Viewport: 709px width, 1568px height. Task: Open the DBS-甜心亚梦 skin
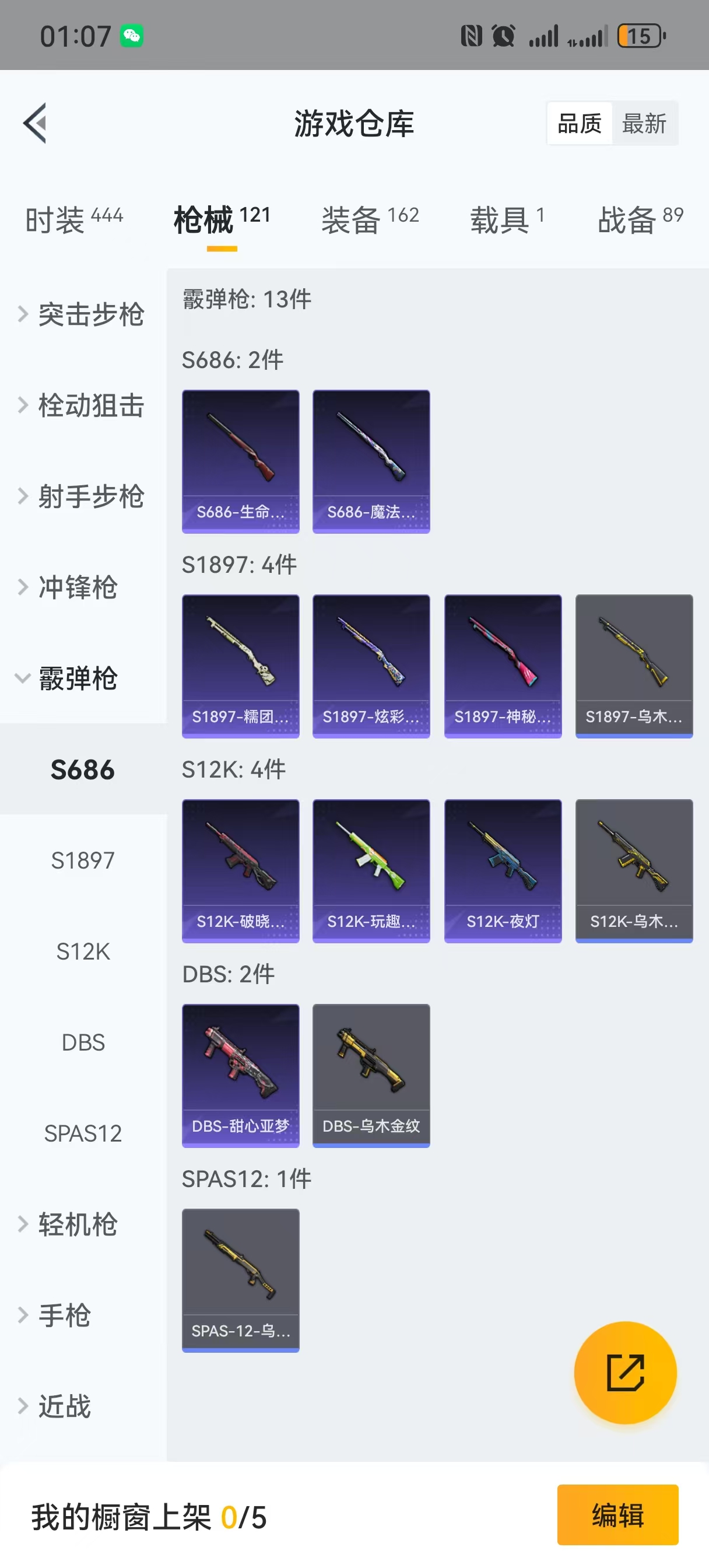[240, 1076]
